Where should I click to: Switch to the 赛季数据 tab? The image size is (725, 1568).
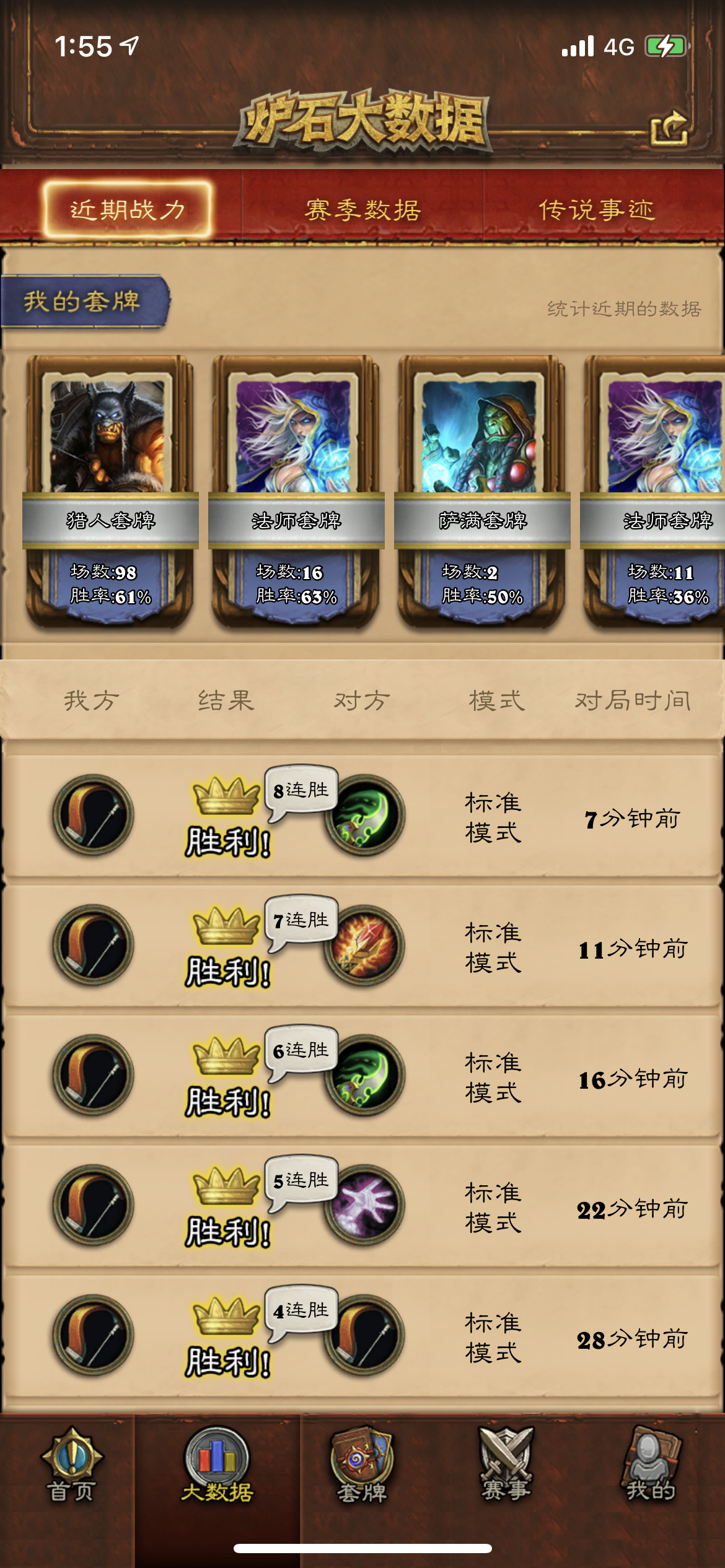pyautogui.click(x=362, y=209)
